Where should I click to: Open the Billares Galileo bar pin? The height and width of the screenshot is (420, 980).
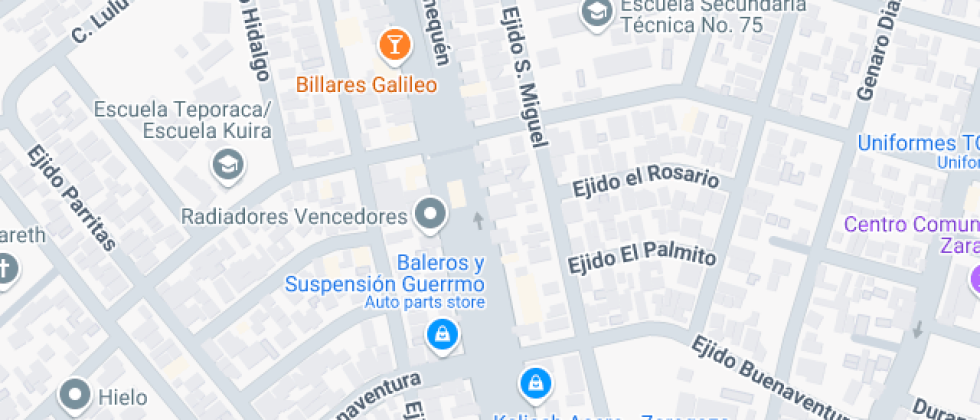tap(395, 46)
